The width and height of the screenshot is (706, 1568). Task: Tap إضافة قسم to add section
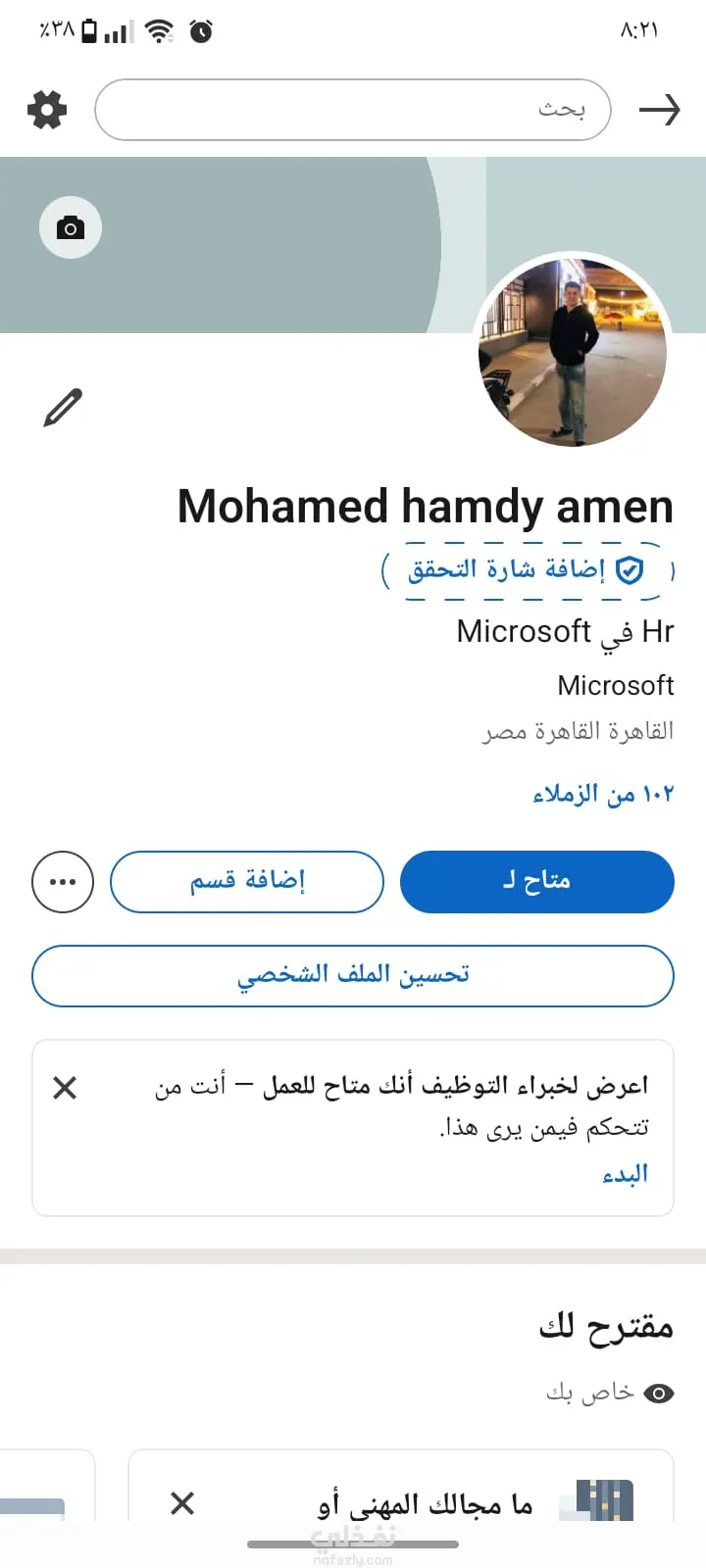(247, 881)
